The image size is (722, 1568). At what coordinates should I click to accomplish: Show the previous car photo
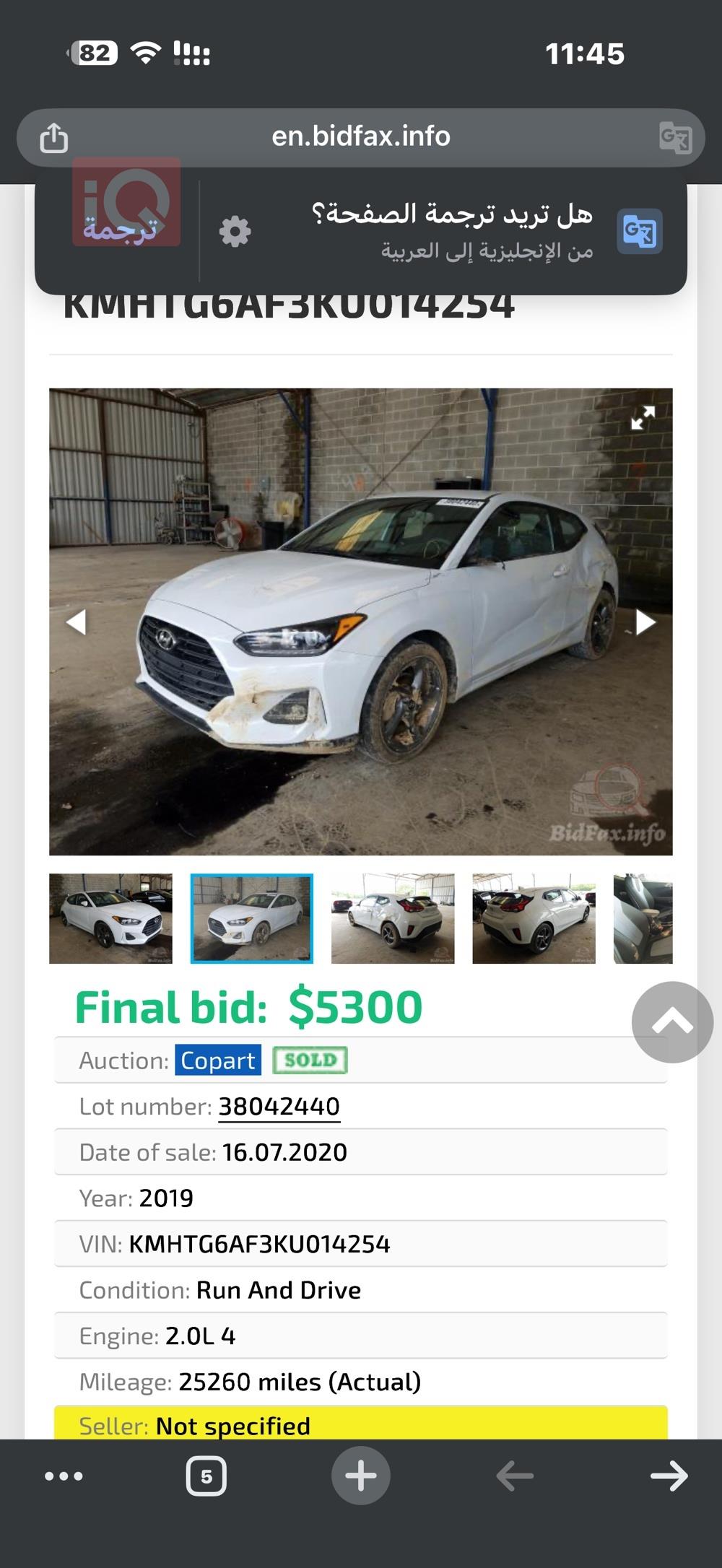[x=76, y=622]
